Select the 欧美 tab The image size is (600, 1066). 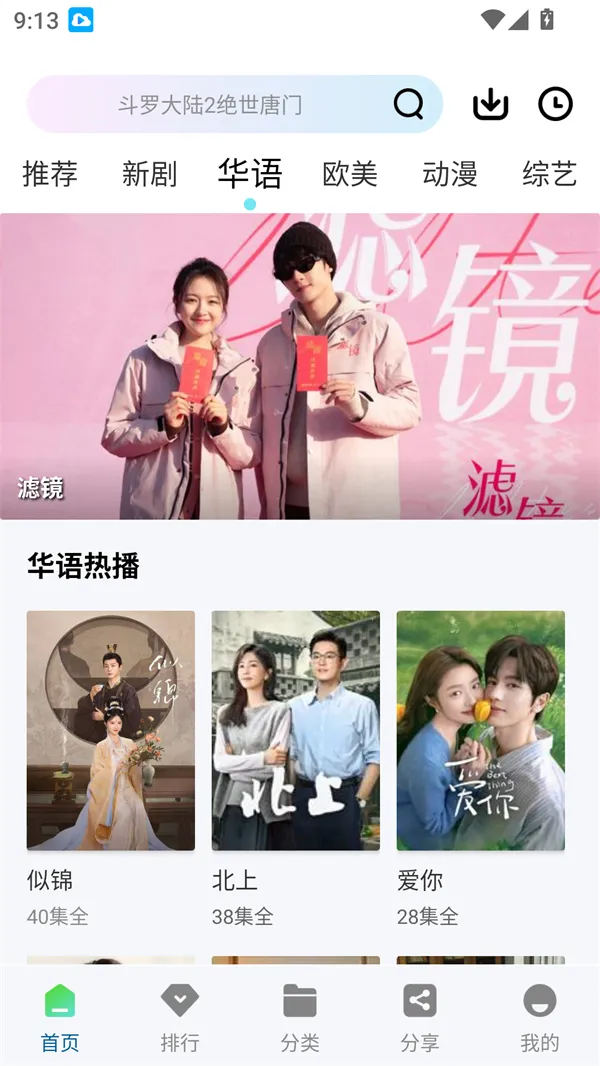tap(350, 174)
